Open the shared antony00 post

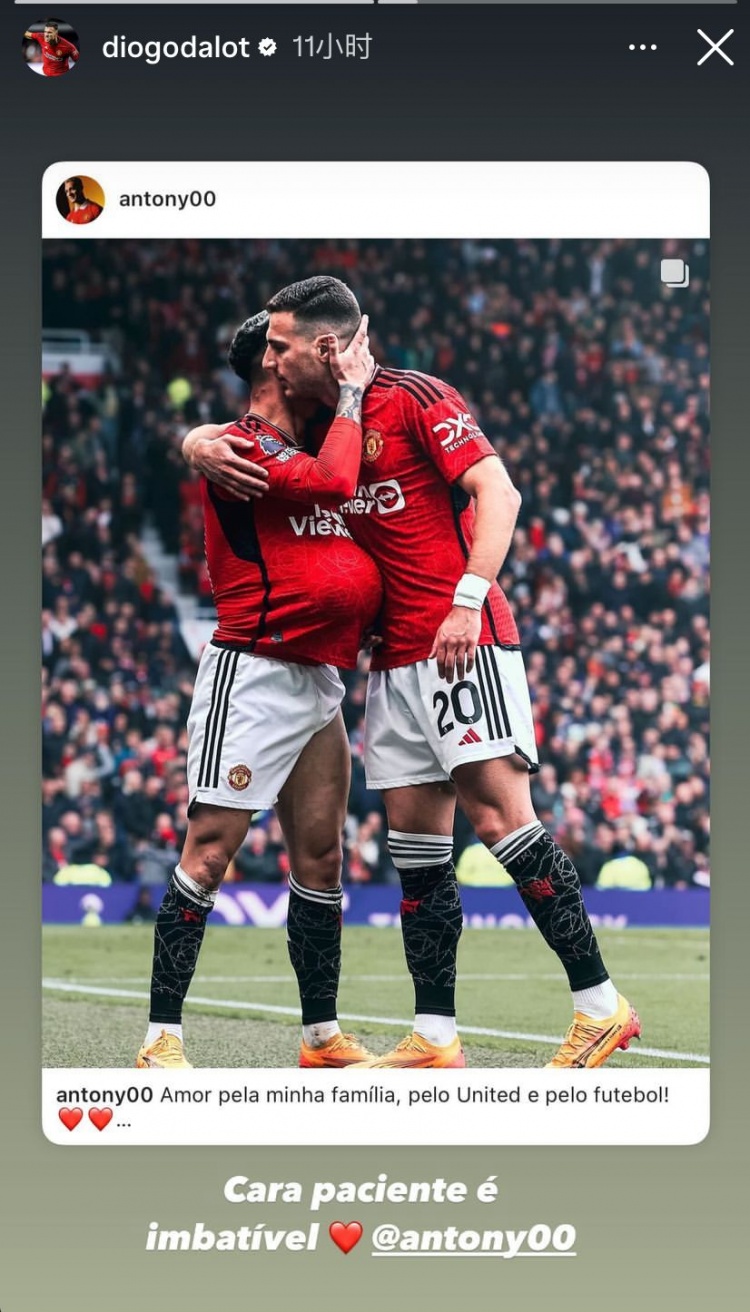point(375,650)
